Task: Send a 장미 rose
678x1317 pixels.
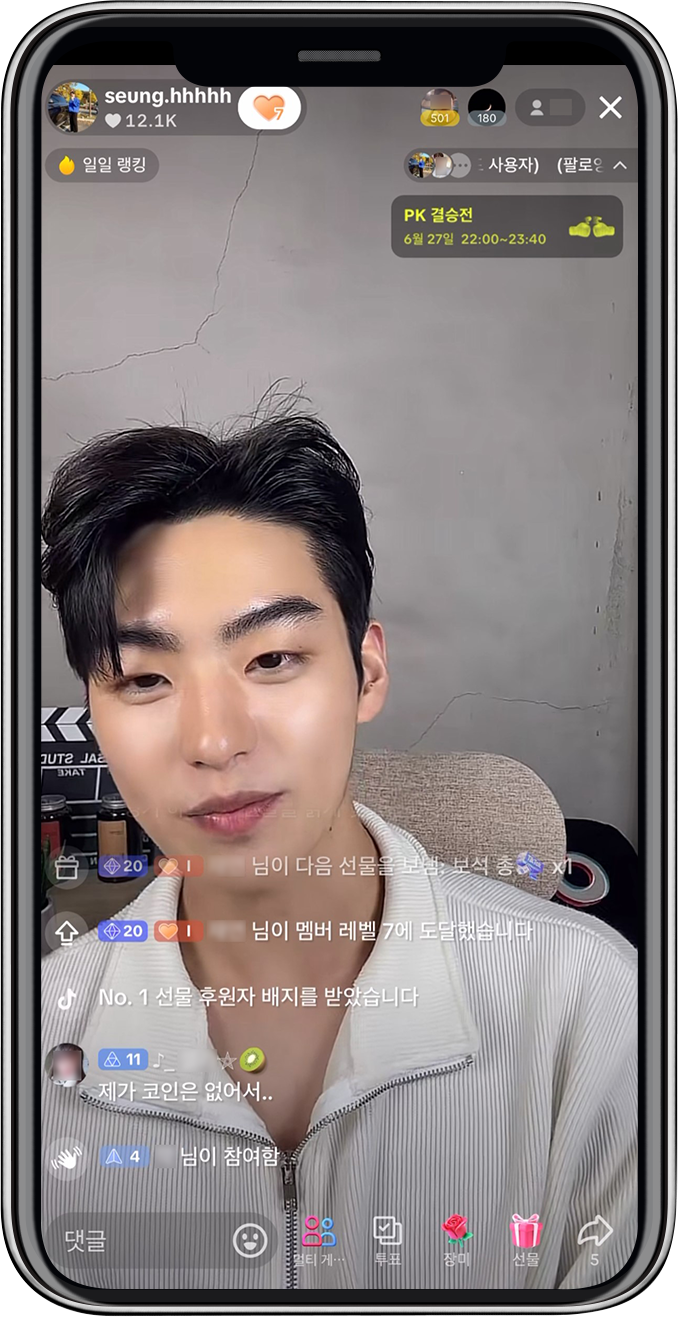Action: click(x=457, y=1239)
